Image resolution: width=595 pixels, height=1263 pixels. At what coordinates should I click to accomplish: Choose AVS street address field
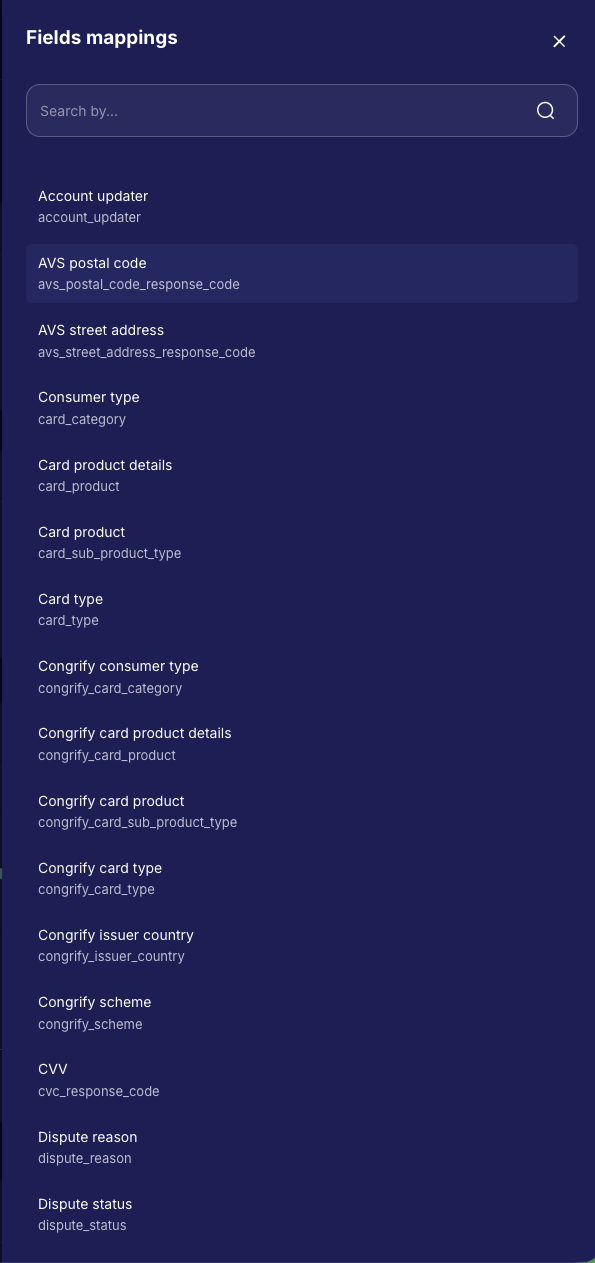click(x=302, y=340)
